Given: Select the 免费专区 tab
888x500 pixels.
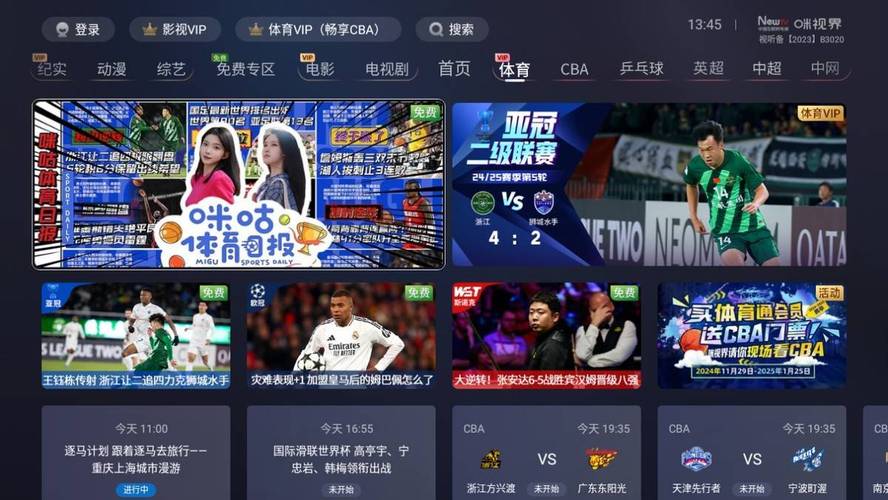Looking at the screenshot, I should (x=245, y=69).
